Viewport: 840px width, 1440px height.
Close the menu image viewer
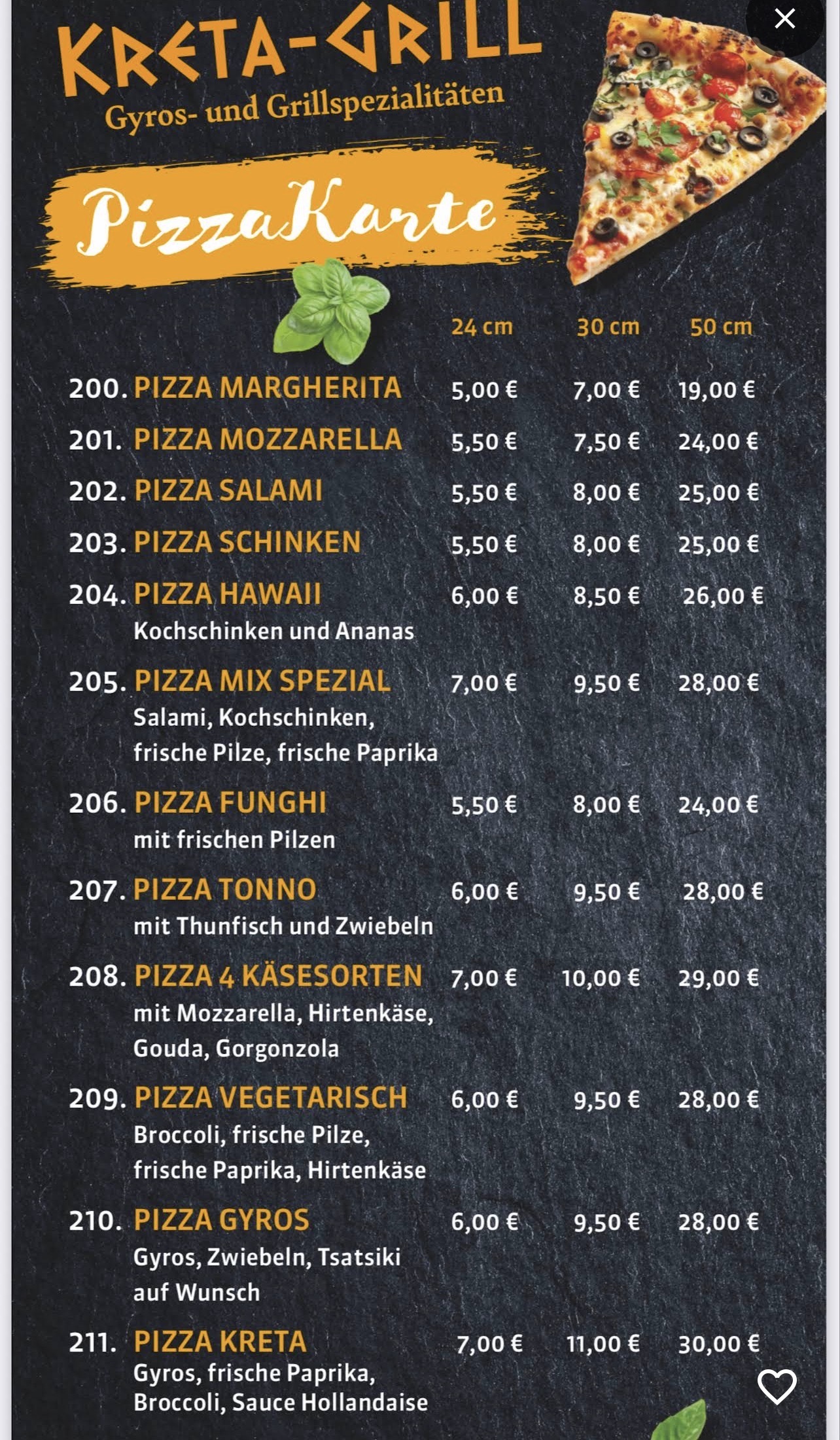click(x=784, y=19)
